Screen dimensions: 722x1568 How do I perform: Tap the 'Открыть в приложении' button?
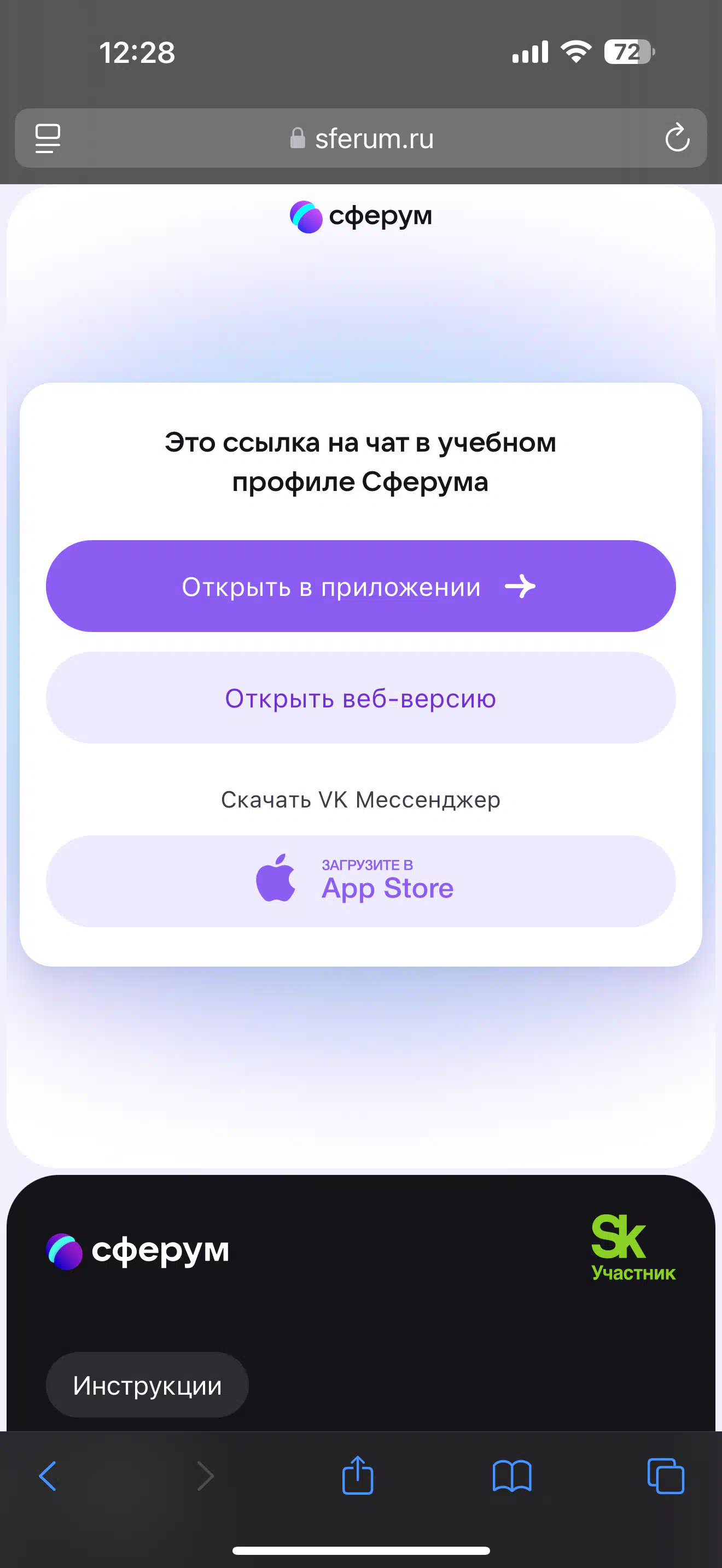pos(360,586)
